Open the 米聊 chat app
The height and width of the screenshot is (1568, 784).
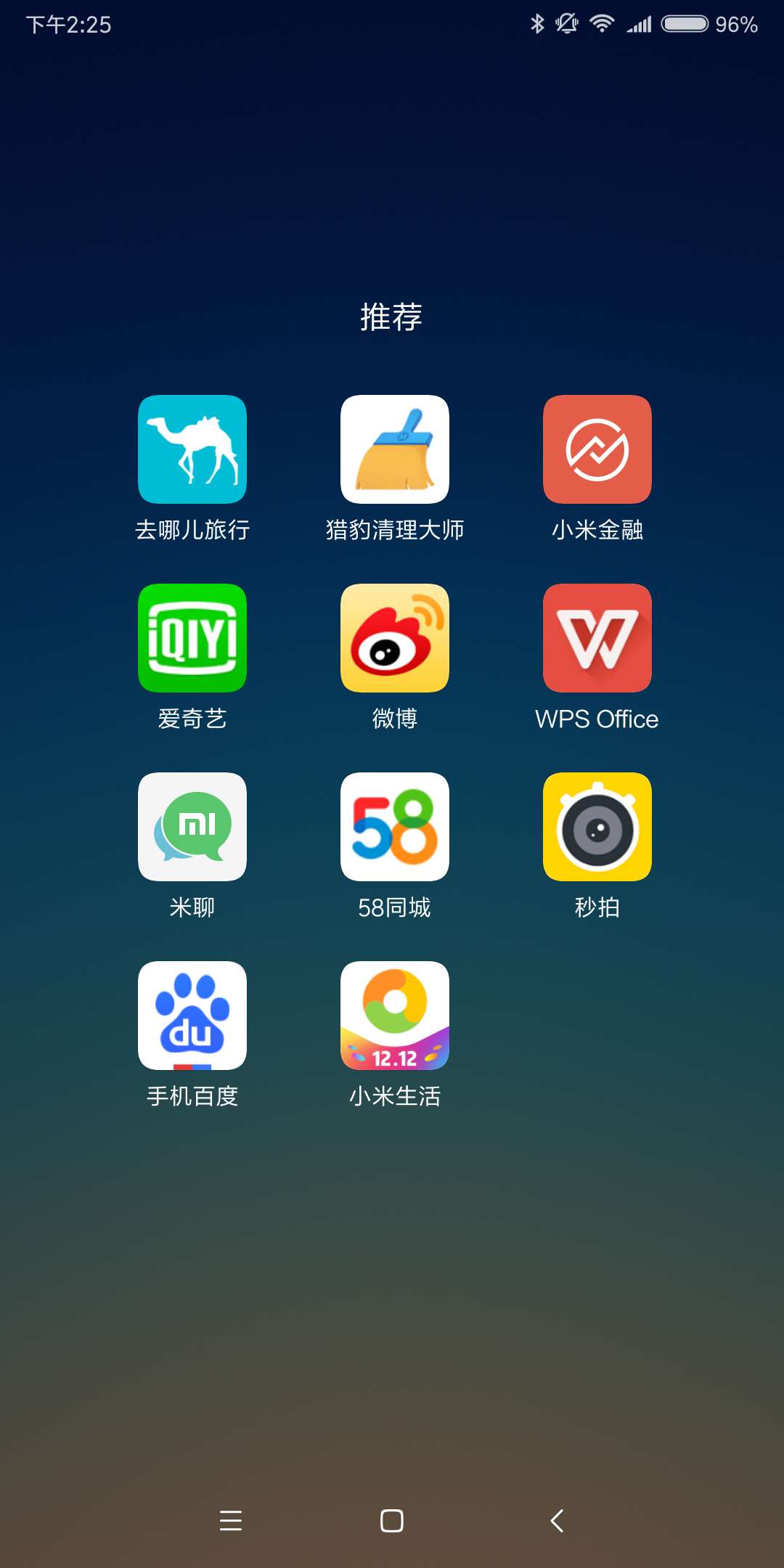tap(192, 827)
